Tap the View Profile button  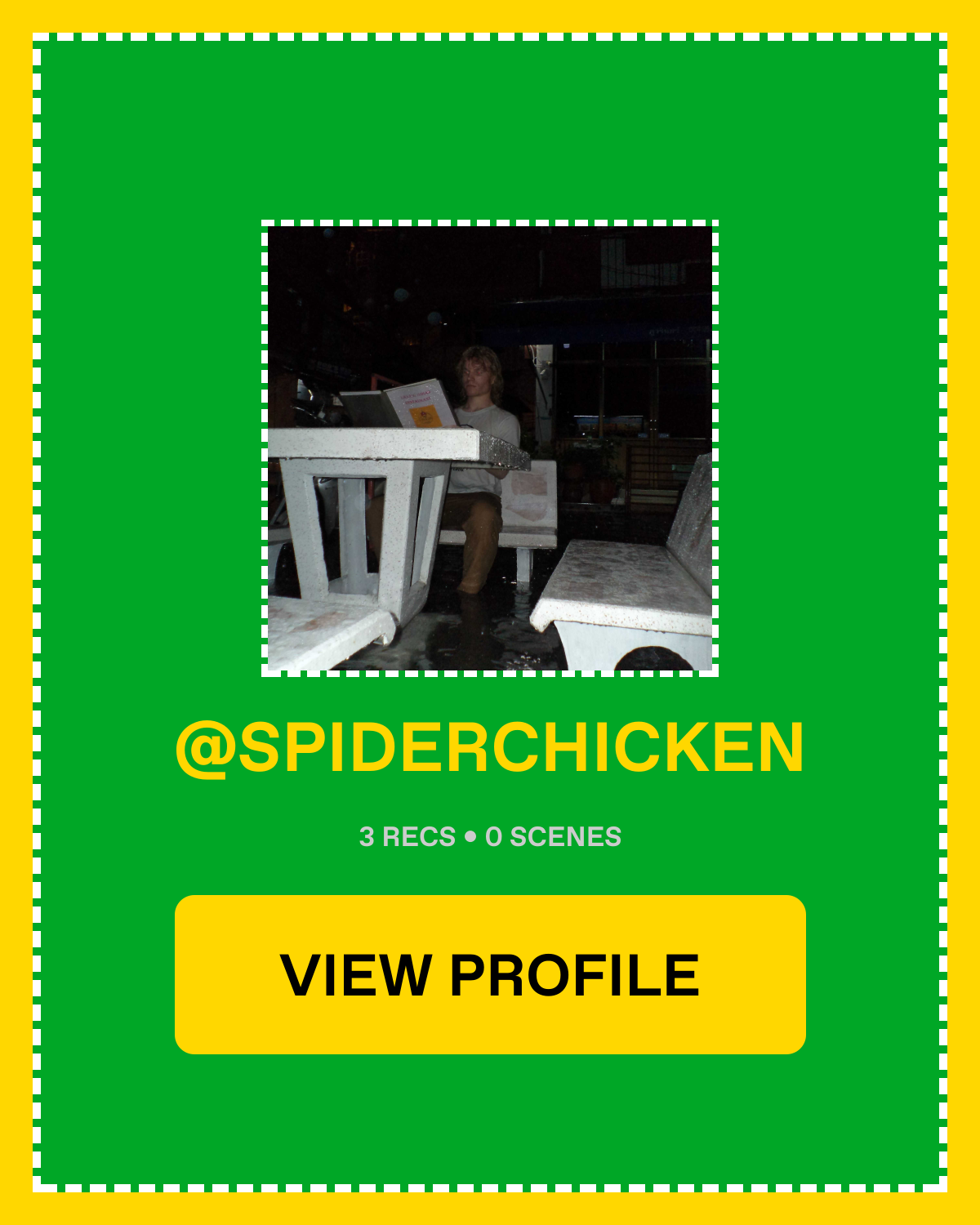[x=490, y=974]
